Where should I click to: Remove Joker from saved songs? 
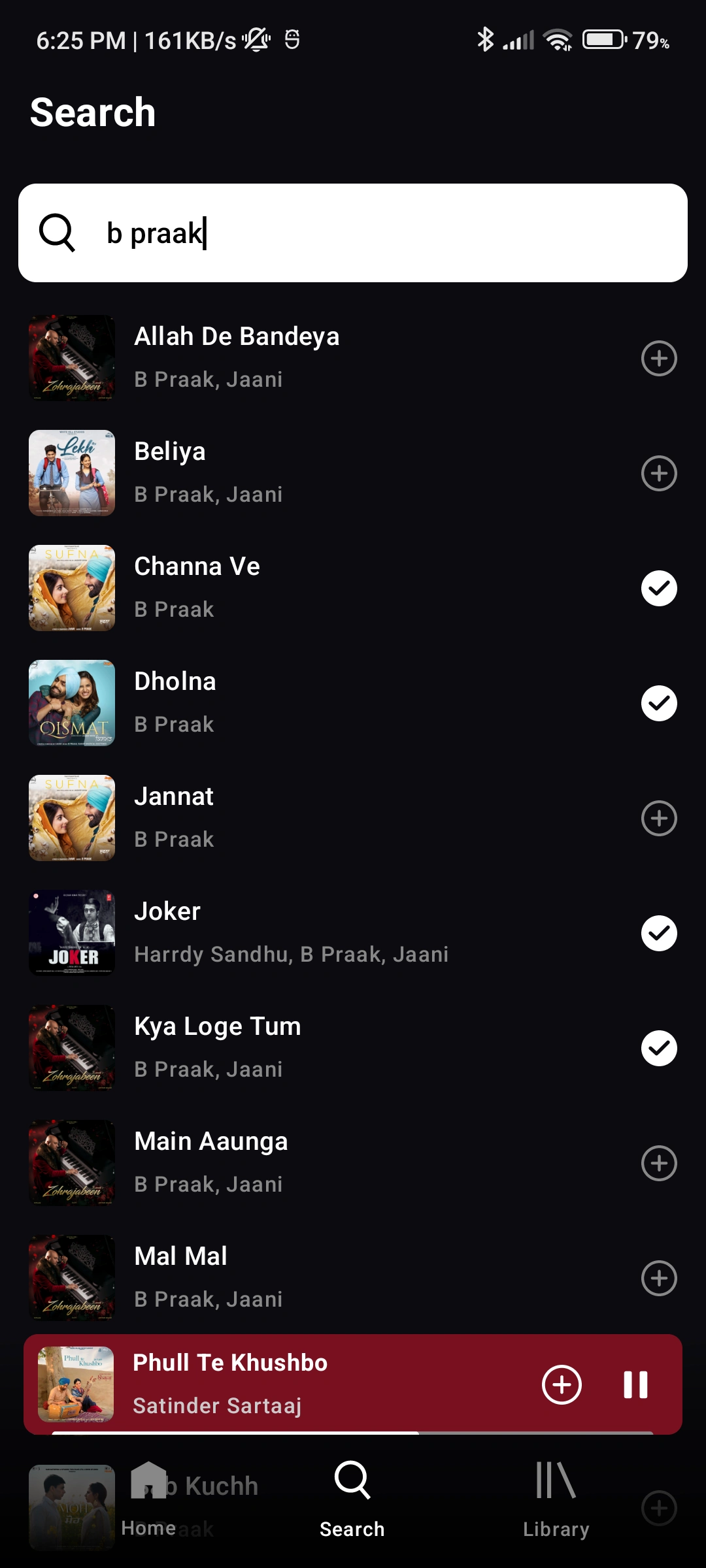click(x=658, y=933)
